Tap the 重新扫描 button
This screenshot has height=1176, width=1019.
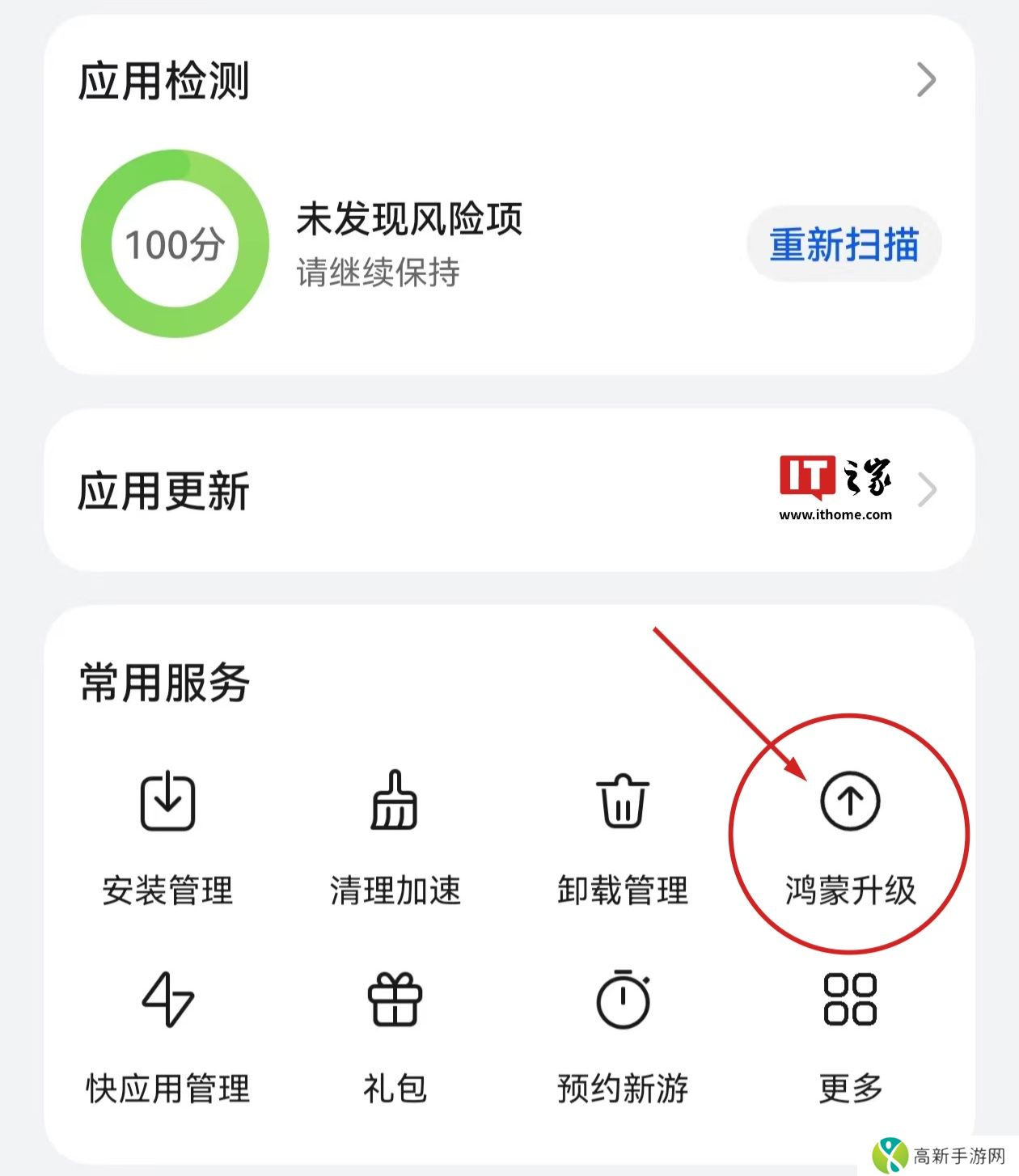844,244
